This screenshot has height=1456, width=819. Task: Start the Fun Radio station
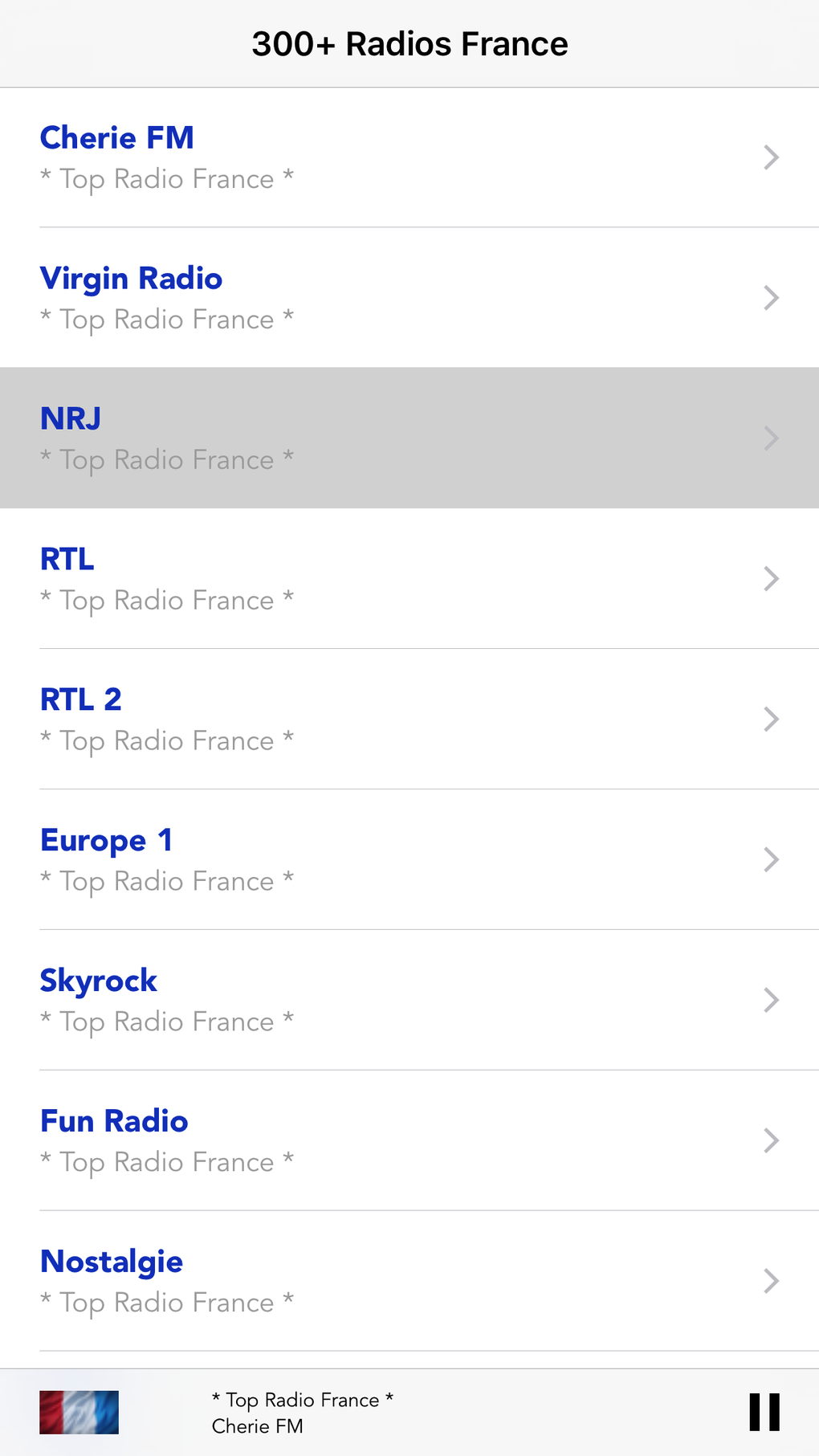409,1141
